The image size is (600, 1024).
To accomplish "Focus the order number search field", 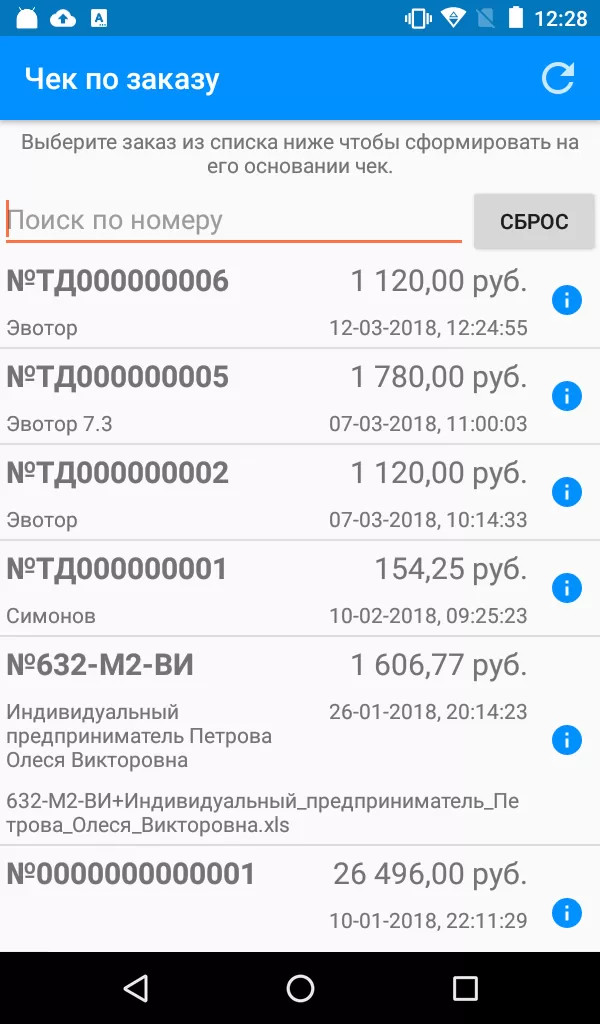I will click(x=233, y=221).
